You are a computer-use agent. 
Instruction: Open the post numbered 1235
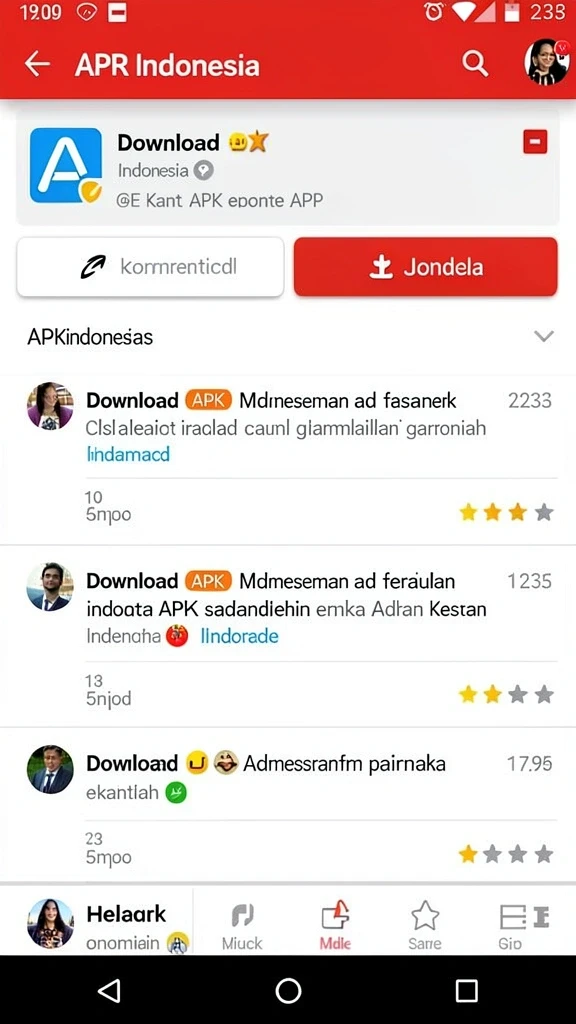coord(288,635)
